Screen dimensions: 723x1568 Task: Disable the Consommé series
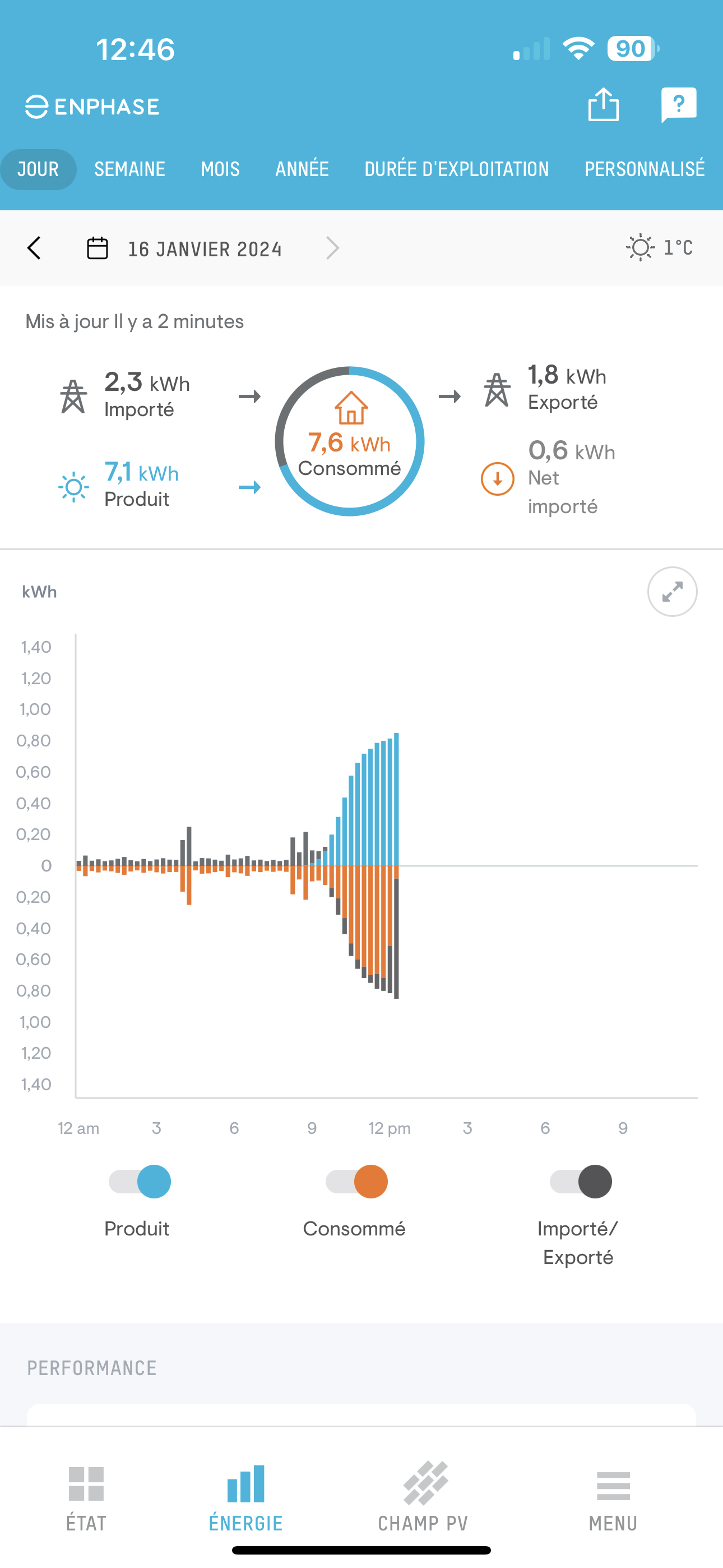pyautogui.click(x=356, y=1182)
